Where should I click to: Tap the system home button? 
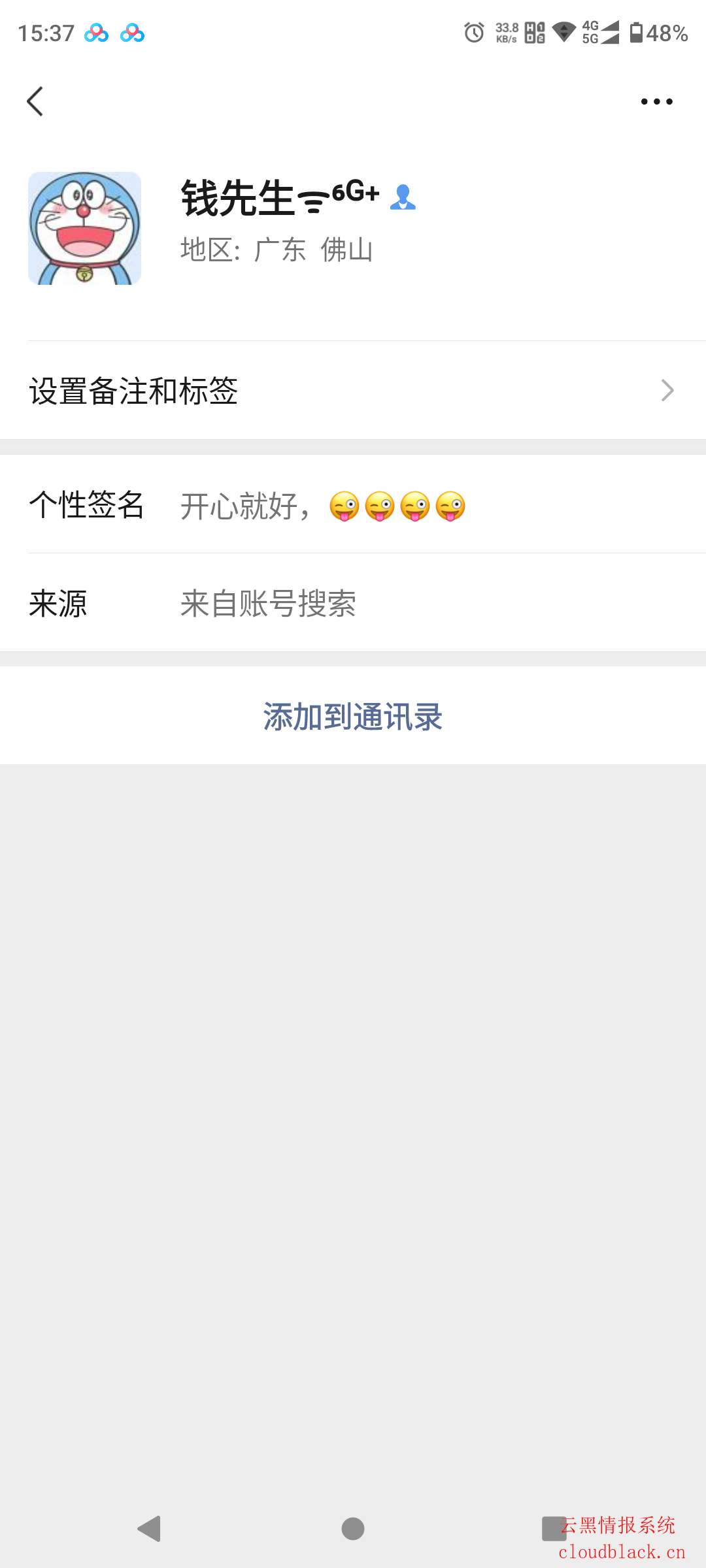[x=353, y=1529]
